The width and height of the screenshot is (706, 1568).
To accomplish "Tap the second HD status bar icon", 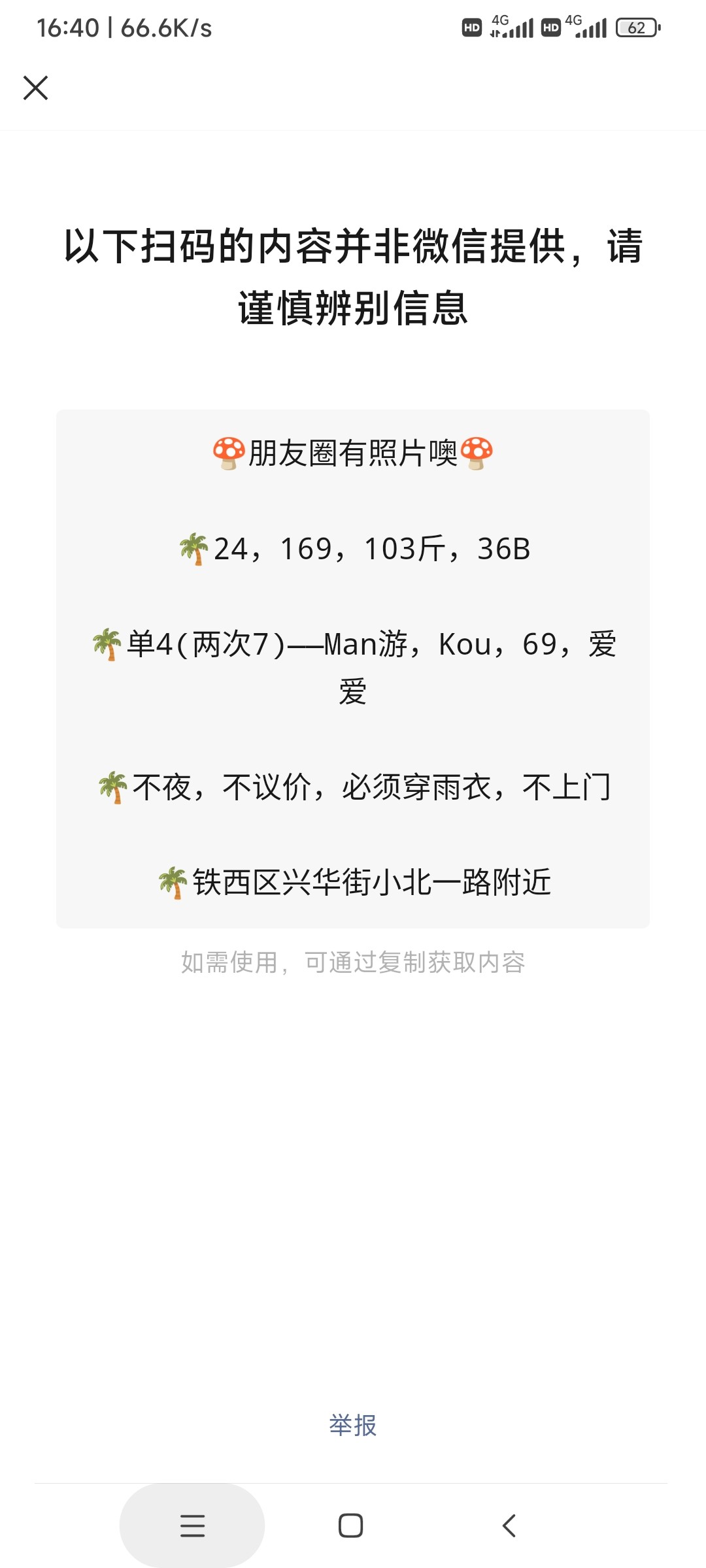I will pos(552,27).
